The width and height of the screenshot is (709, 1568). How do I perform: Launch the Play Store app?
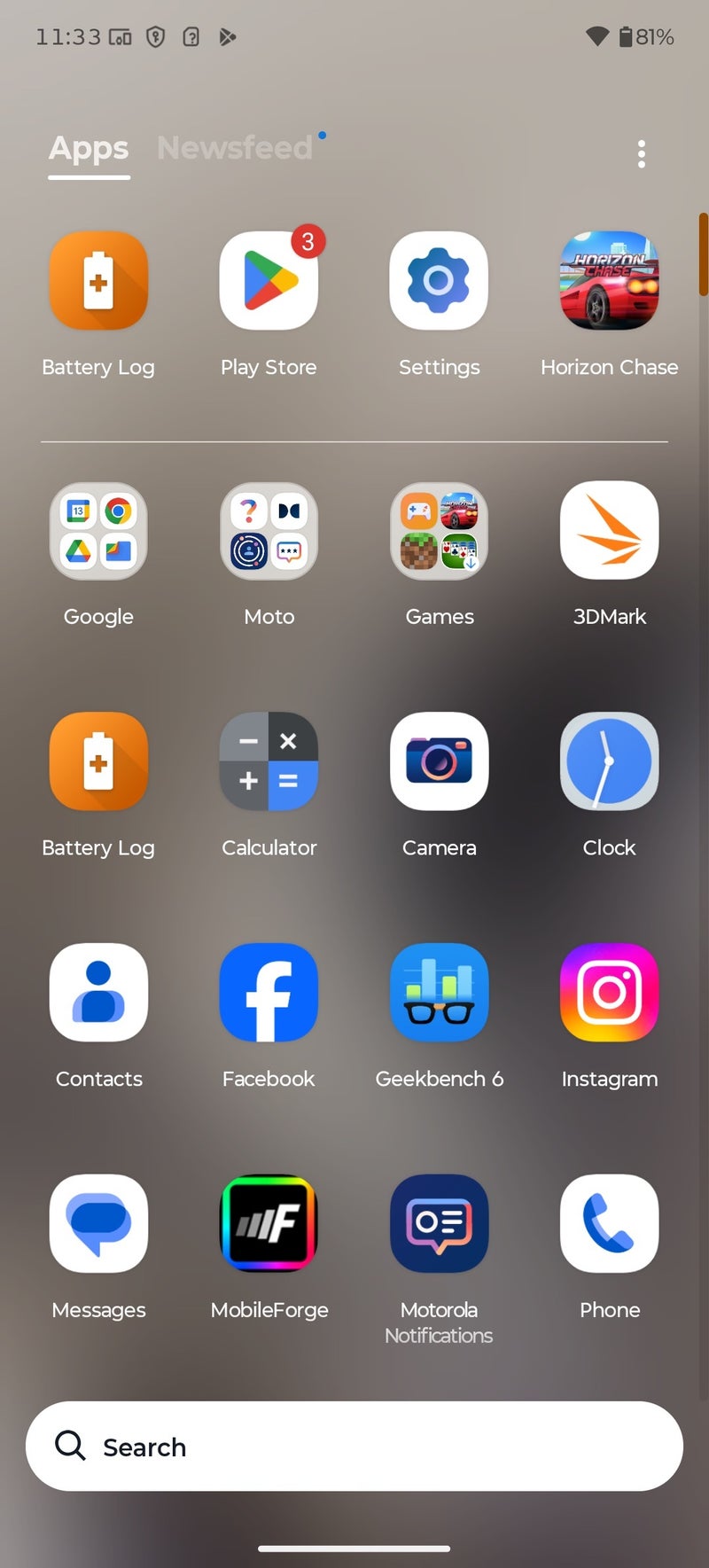point(269,281)
